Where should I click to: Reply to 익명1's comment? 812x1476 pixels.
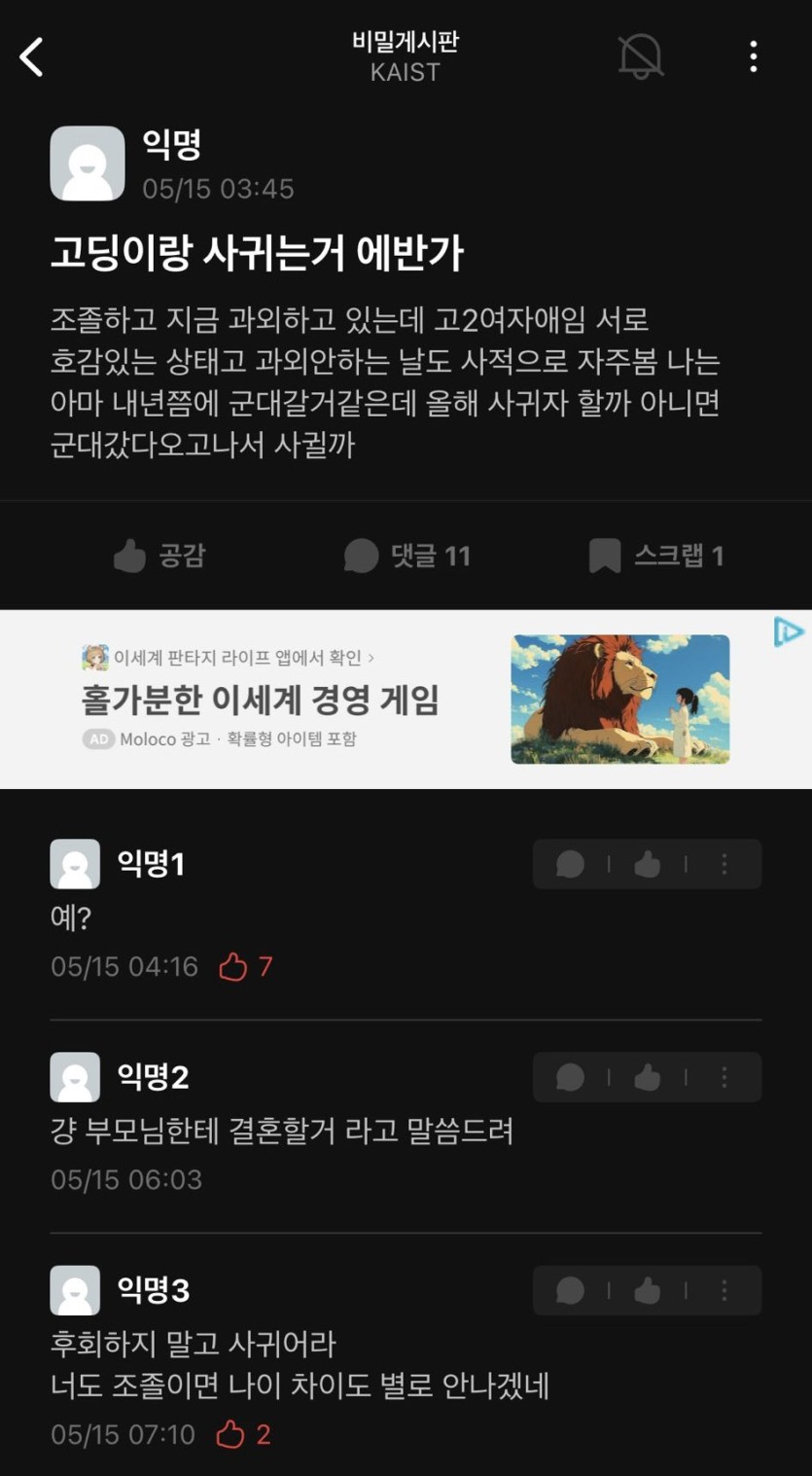pyautogui.click(x=571, y=864)
